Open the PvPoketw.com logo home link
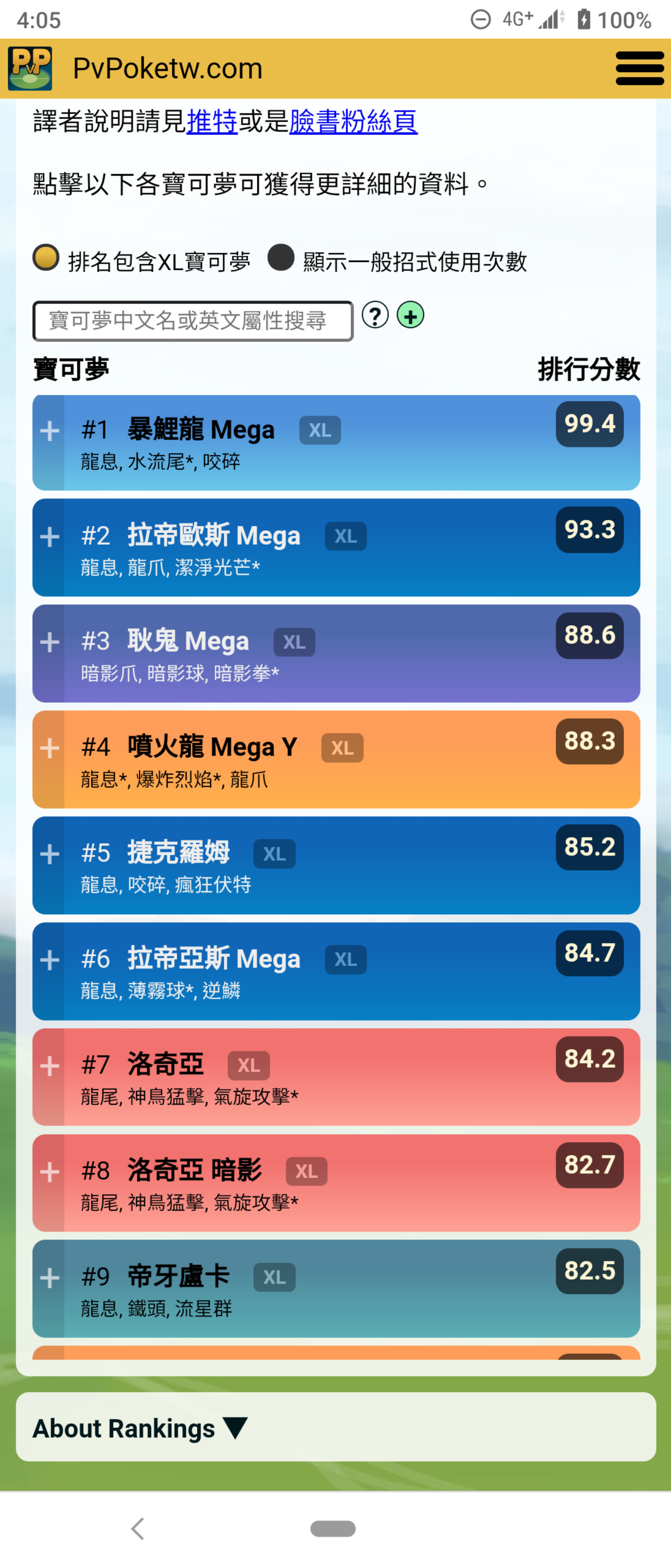Viewport: 671px width, 1568px height. (31, 68)
